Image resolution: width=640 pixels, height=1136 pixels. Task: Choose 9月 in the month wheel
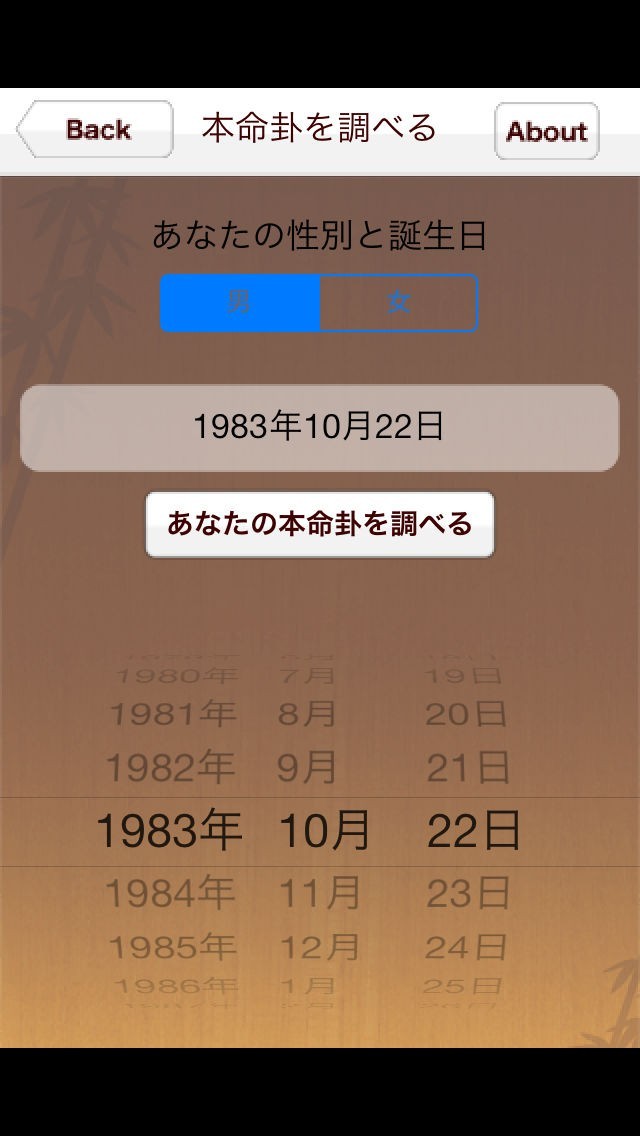(x=307, y=768)
